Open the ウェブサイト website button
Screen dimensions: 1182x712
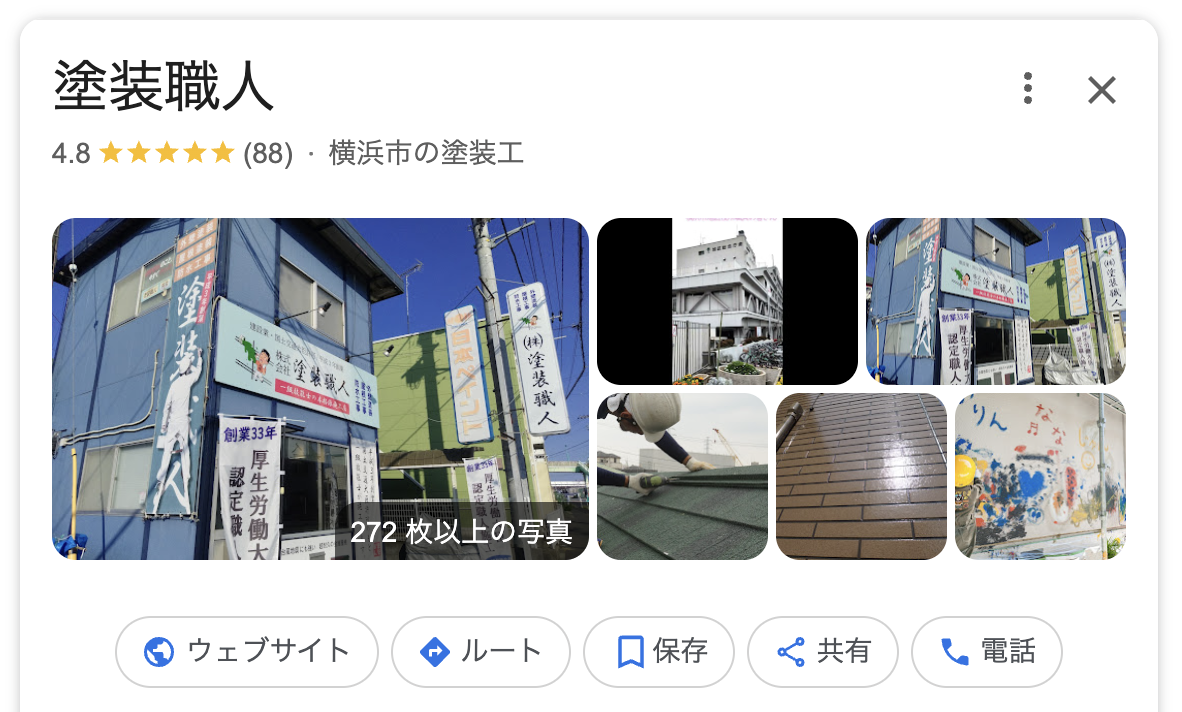(x=247, y=652)
